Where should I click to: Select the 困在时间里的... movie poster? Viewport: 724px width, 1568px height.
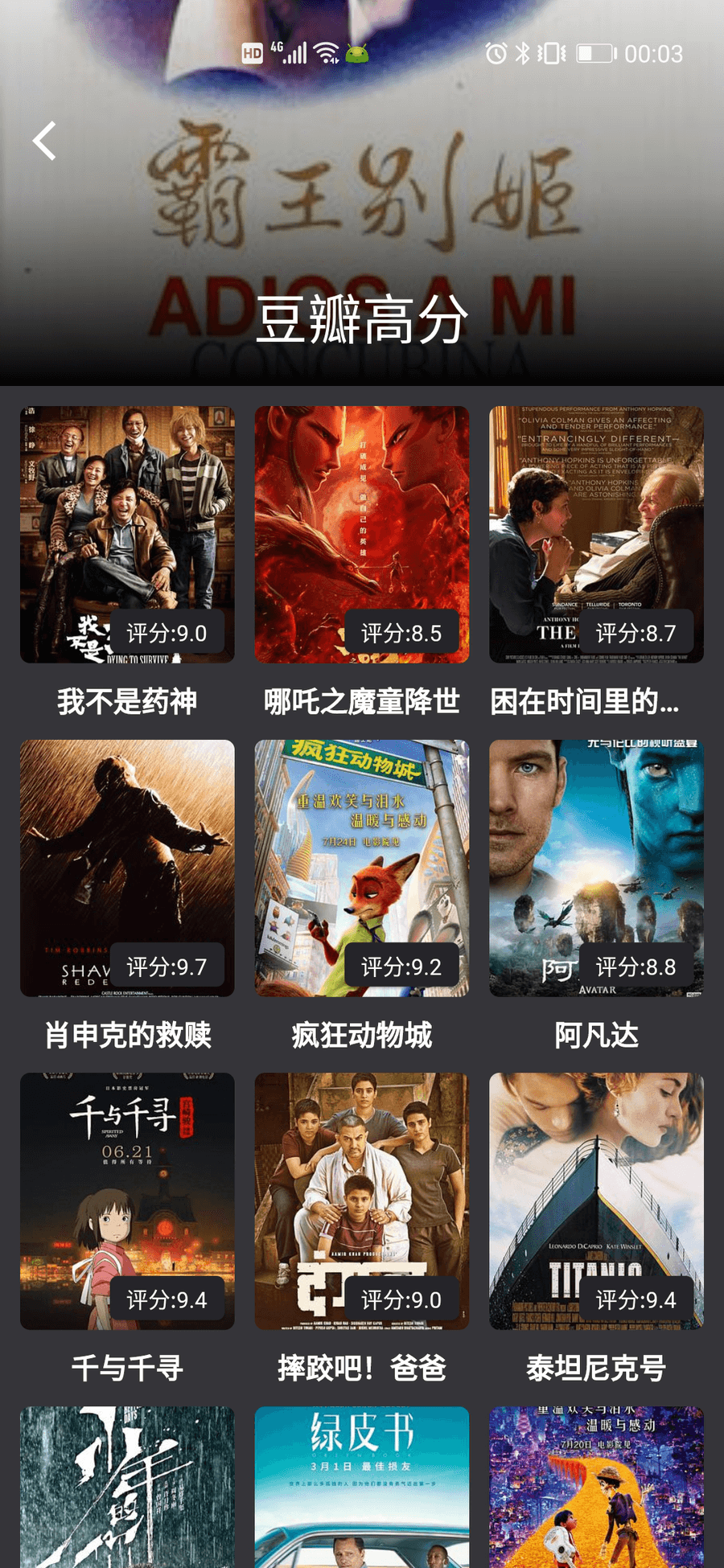coord(596,535)
